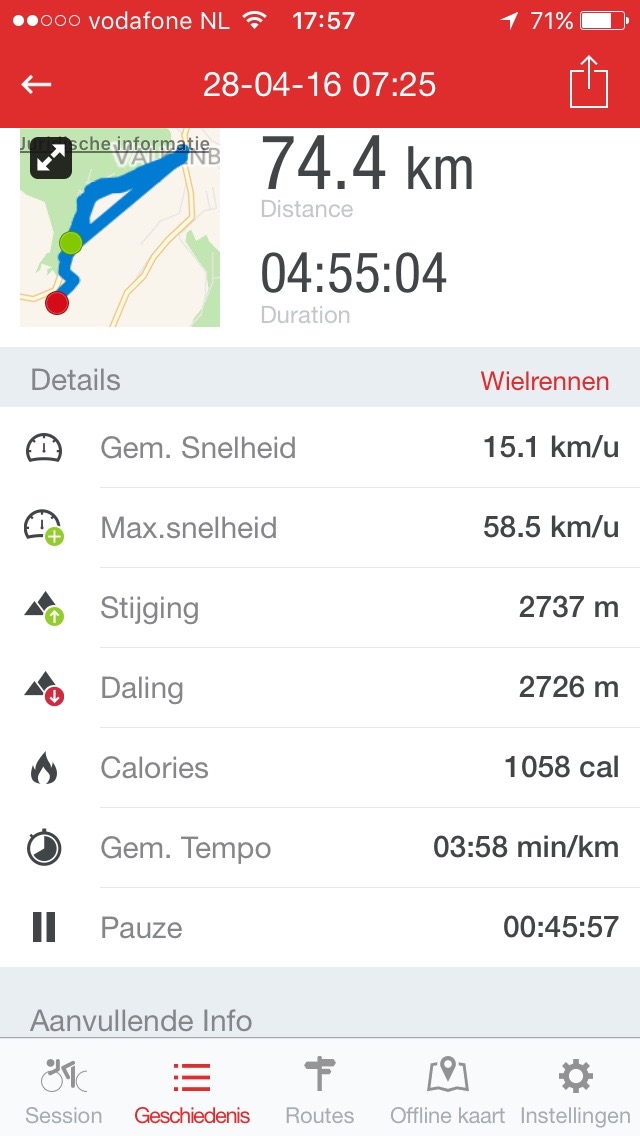The height and width of the screenshot is (1136, 640).
Task: Open the Geschiedenis tab
Action: click(191, 1090)
